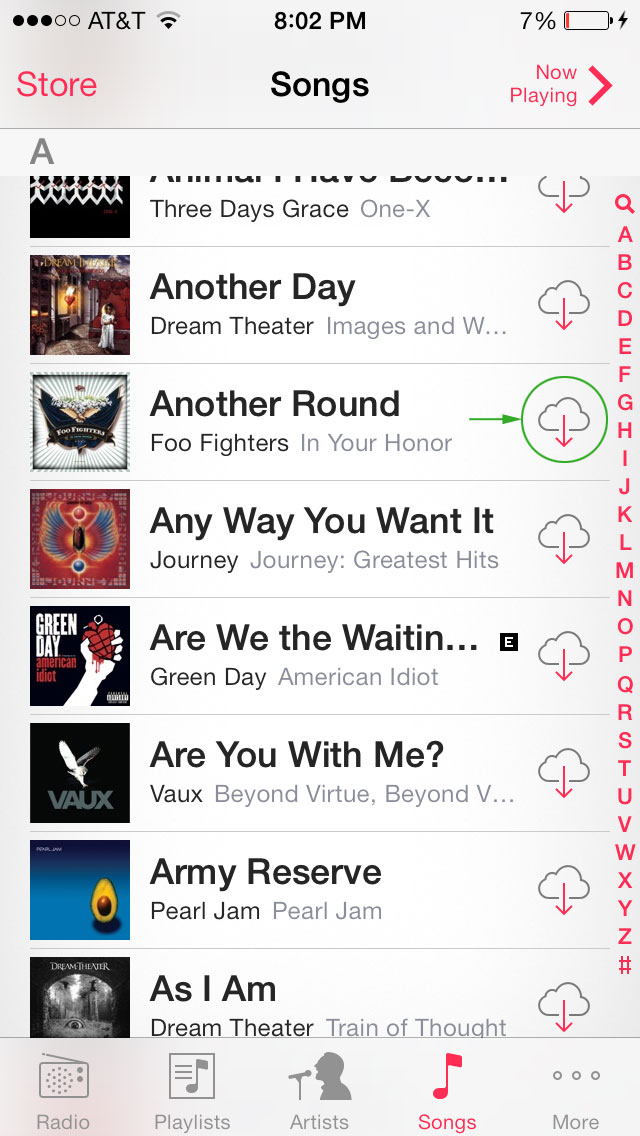640x1136 pixels.
Task: Go to the Now Playing screen
Action: (x=561, y=85)
